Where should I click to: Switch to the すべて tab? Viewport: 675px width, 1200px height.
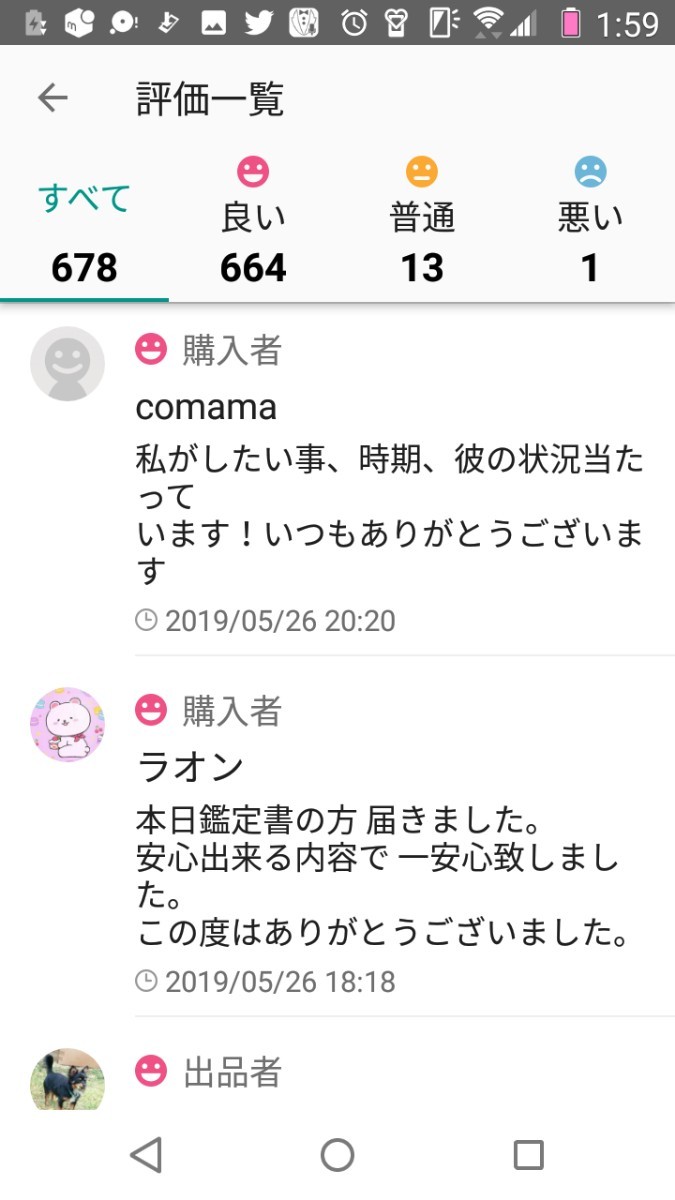click(85, 227)
